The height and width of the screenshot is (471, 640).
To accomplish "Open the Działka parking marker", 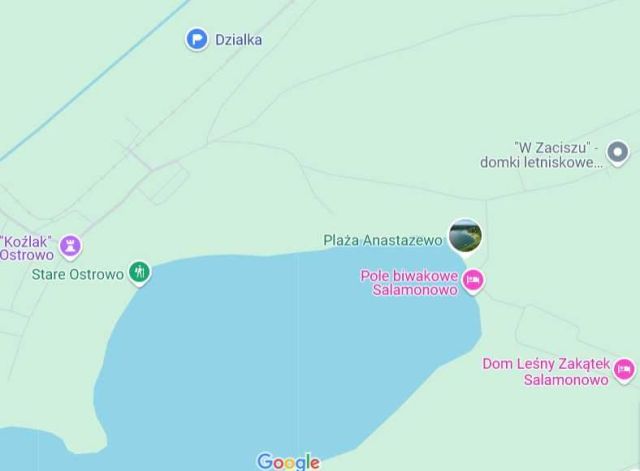I will [x=197, y=39].
